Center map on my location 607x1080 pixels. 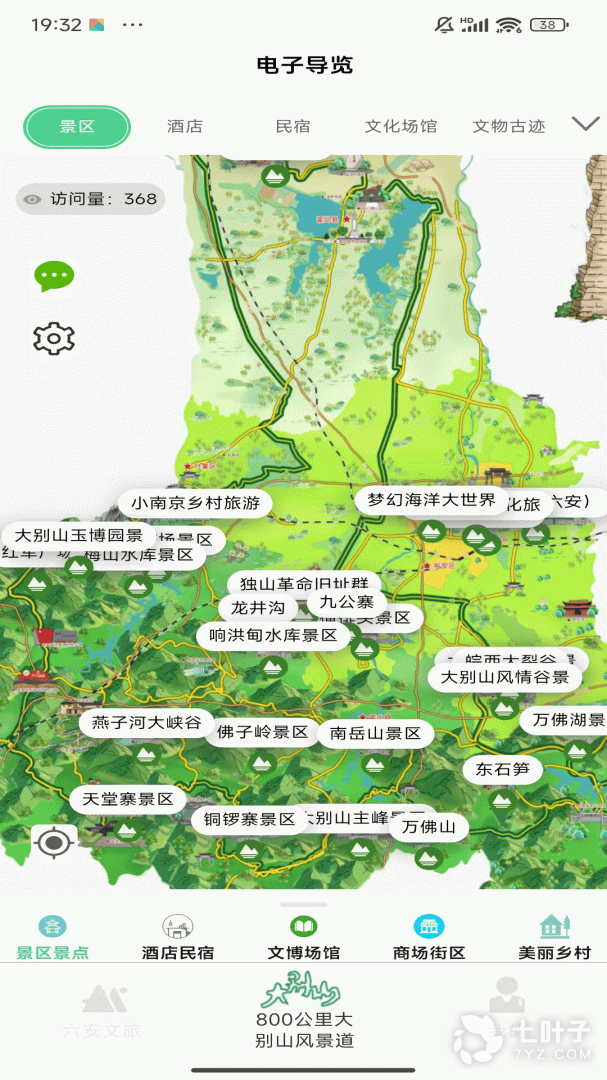[54, 844]
